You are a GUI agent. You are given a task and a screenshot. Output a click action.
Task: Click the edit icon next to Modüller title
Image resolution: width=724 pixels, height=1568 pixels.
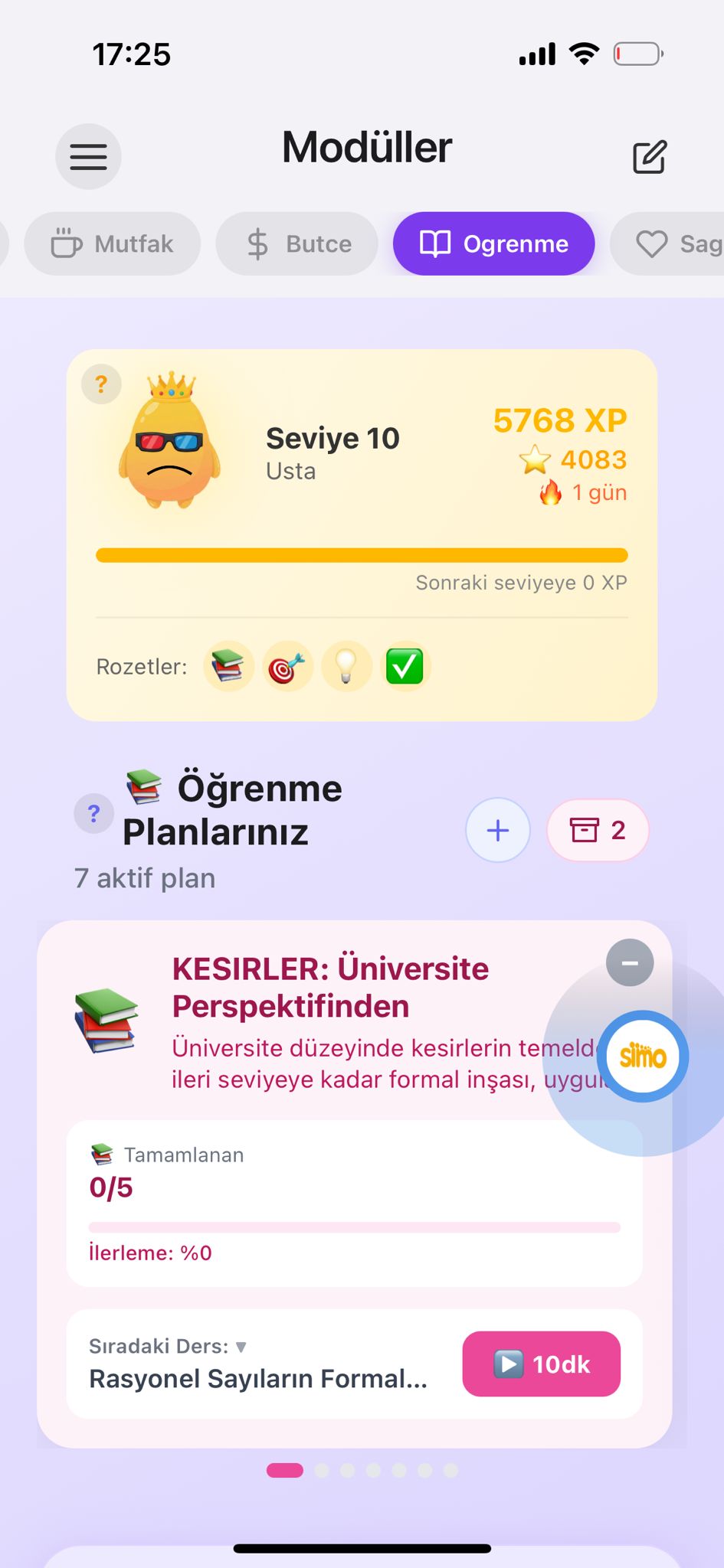650,156
